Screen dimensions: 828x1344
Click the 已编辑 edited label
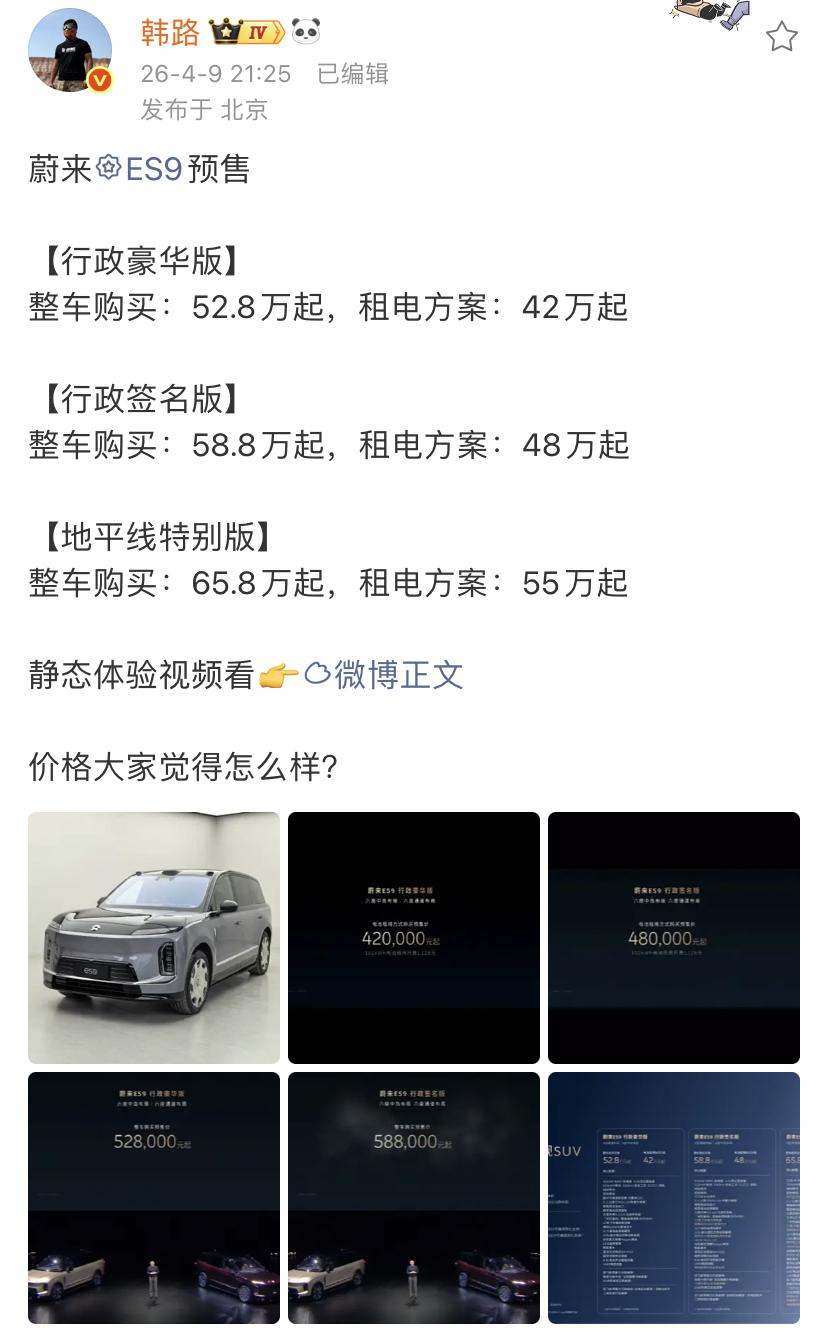tap(352, 73)
